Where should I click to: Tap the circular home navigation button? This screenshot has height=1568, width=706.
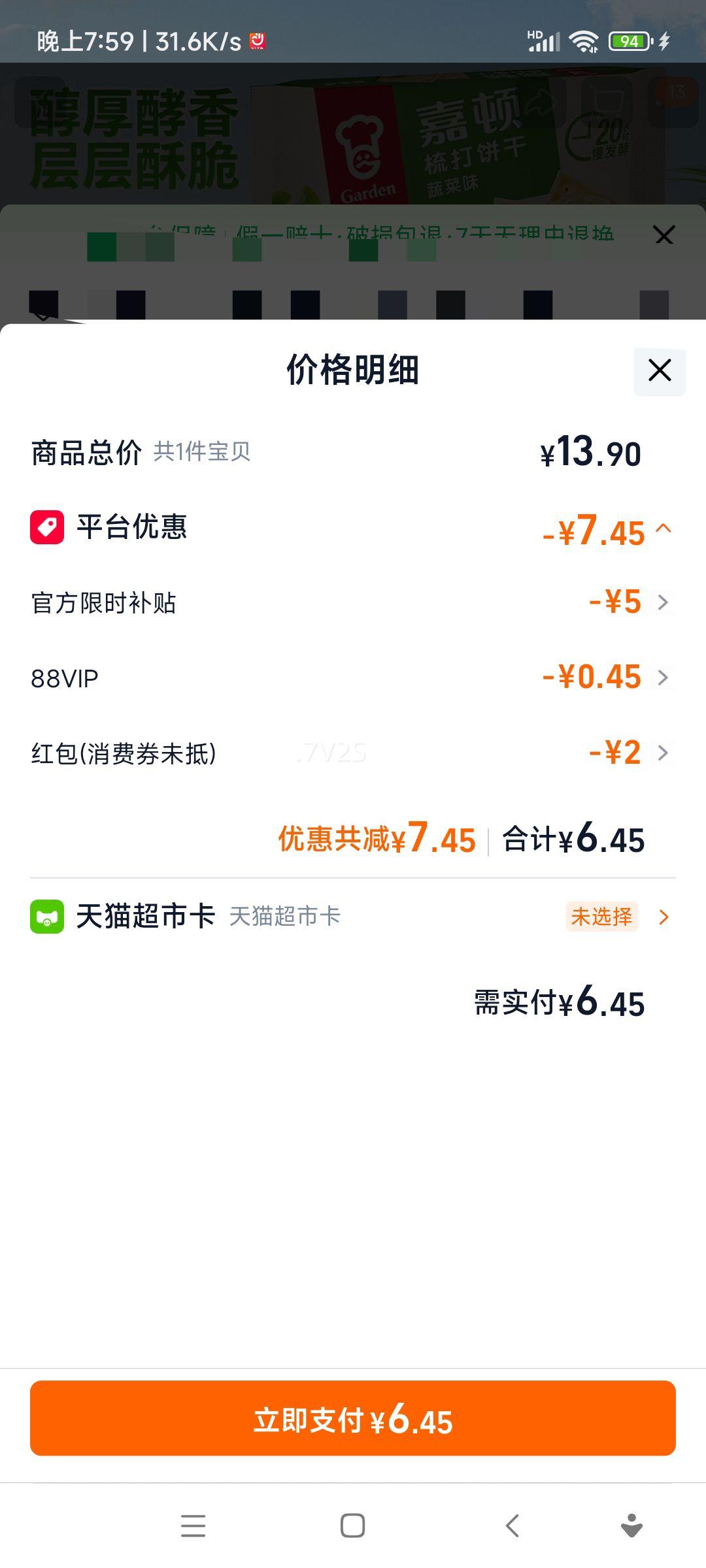[x=353, y=1526]
